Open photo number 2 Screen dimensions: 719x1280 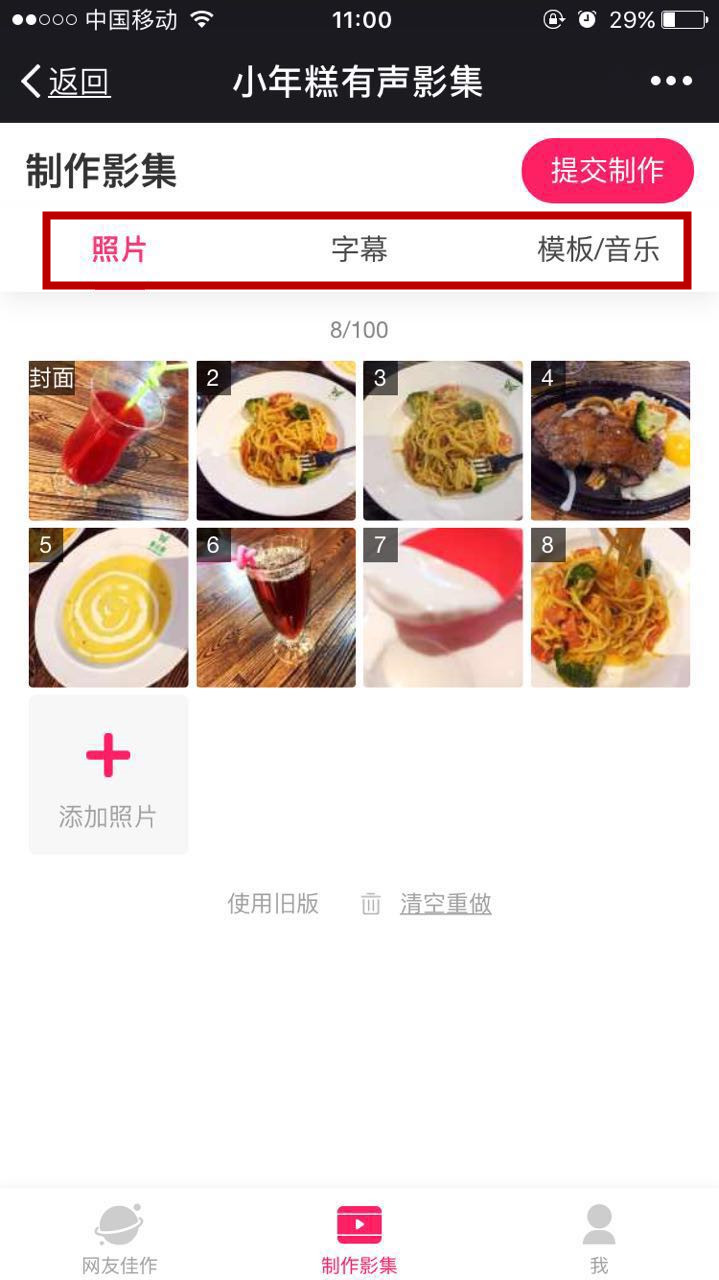pyautogui.click(x=276, y=441)
